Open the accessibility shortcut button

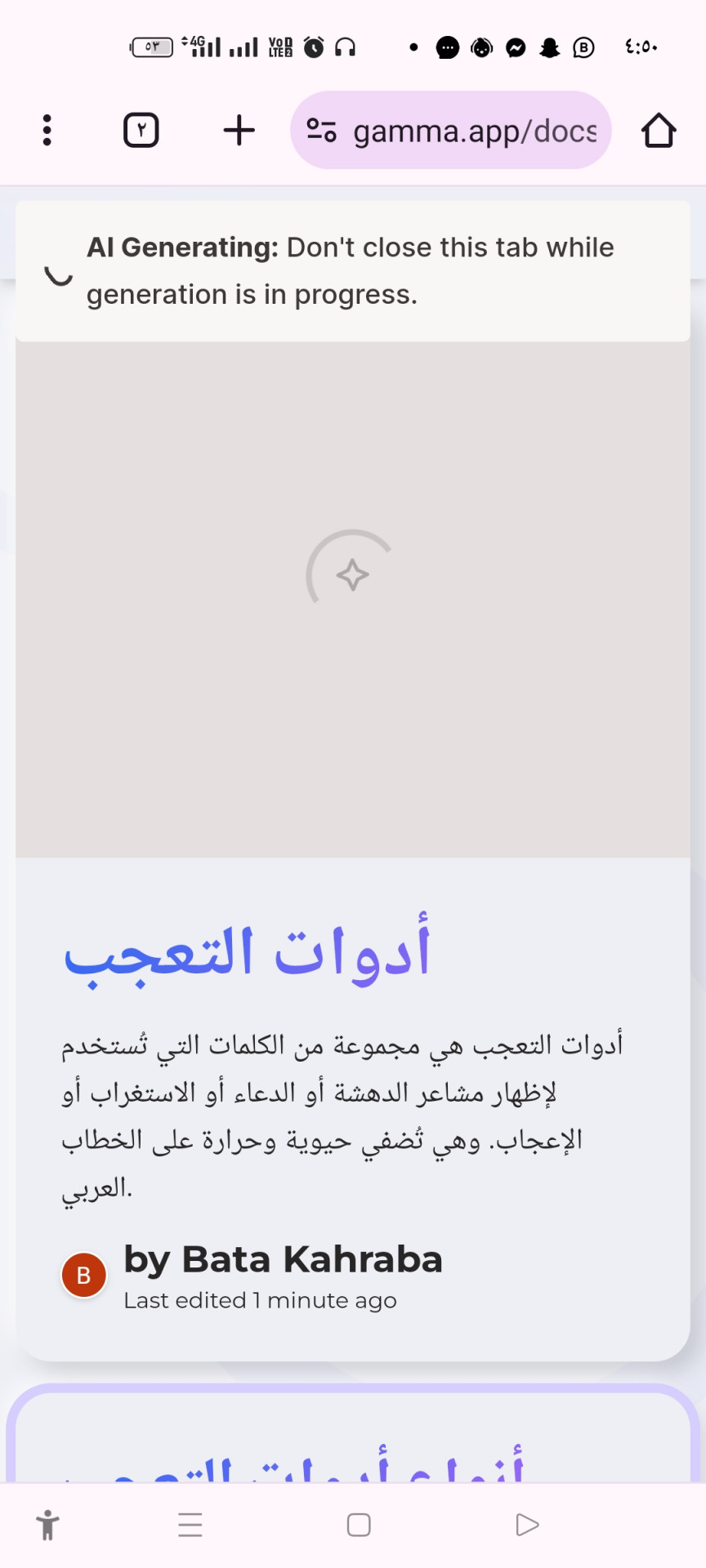click(48, 1525)
